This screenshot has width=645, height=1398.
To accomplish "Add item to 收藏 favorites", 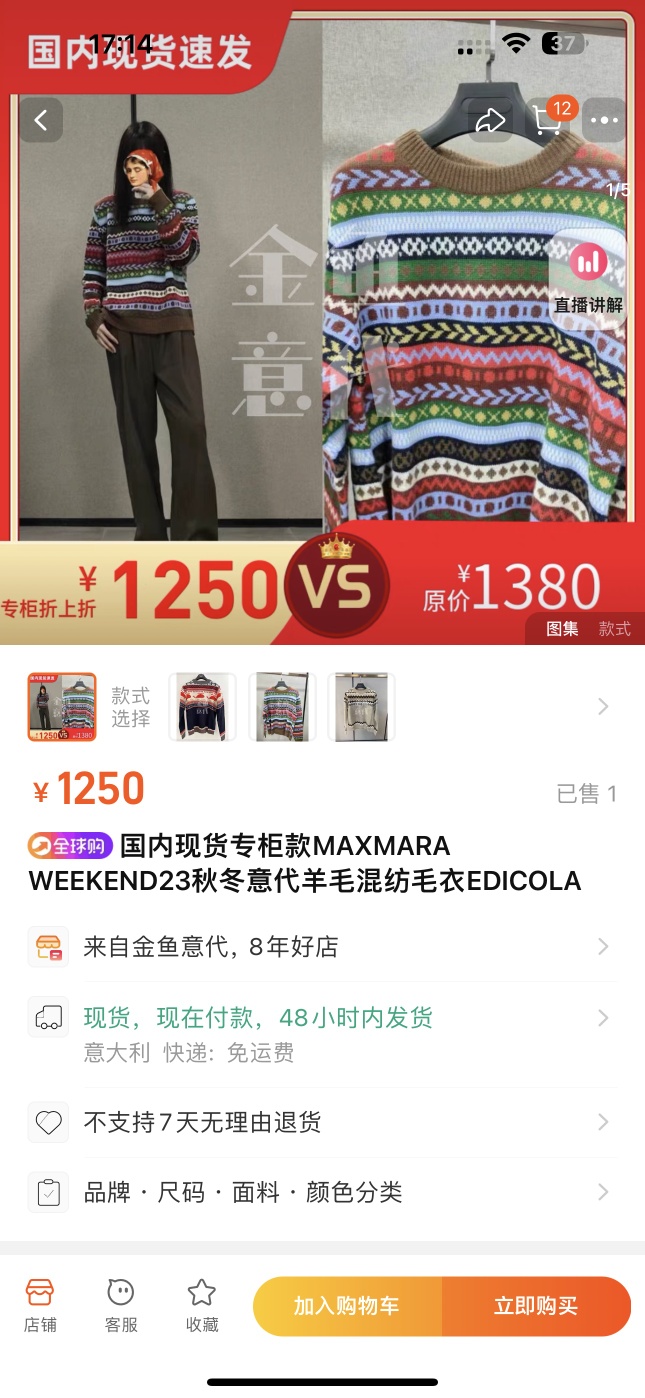I will [202, 1305].
